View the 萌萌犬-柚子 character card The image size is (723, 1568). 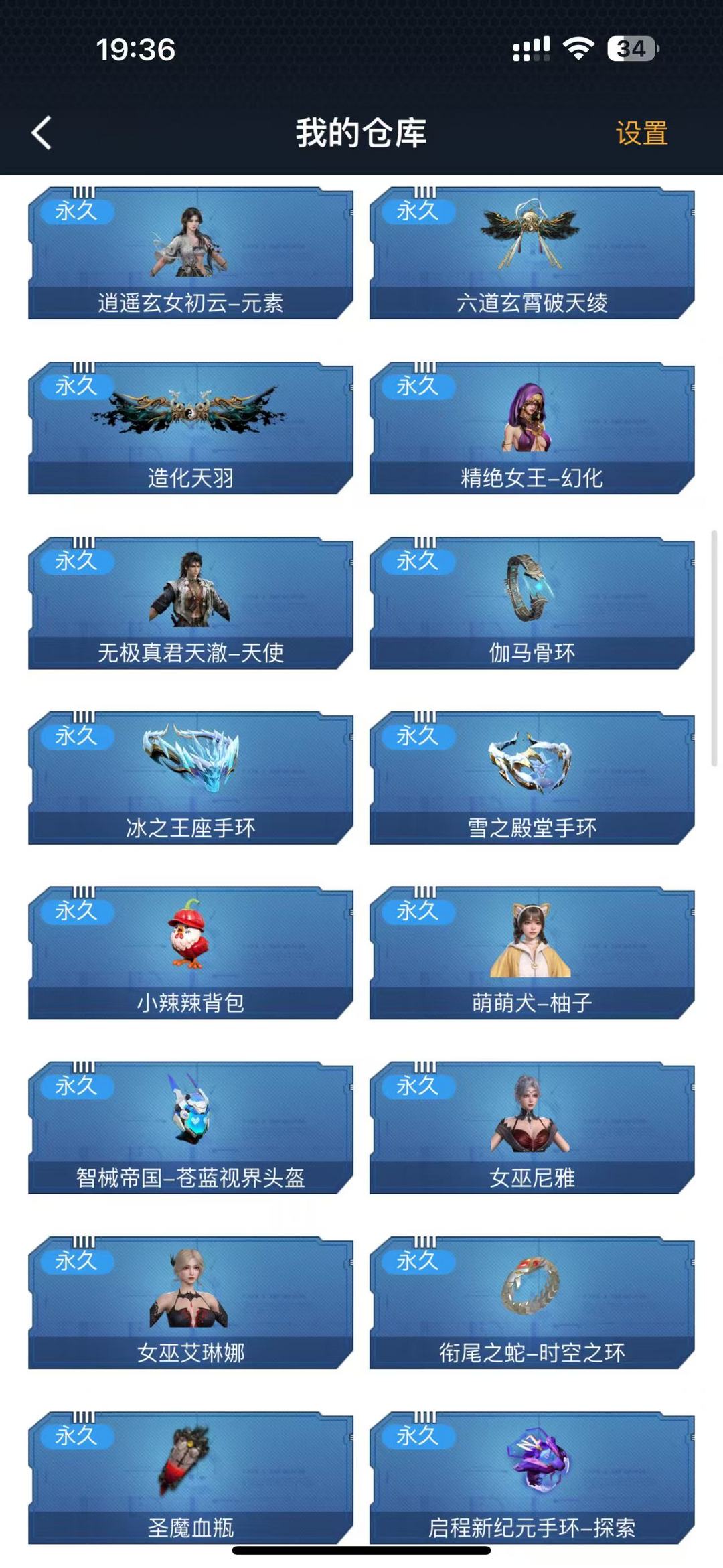tap(532, 953)
